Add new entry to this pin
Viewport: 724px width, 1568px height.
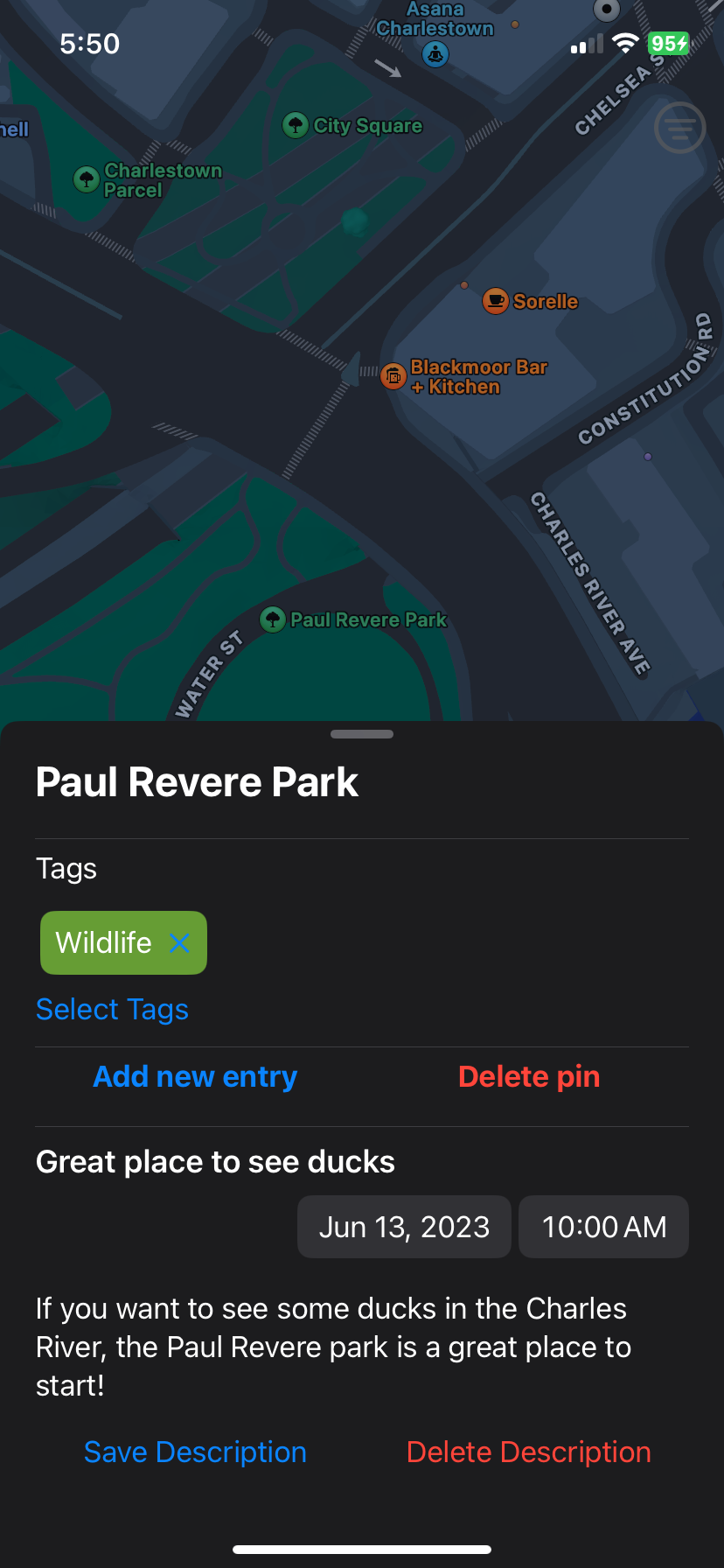(x=195, y=1076)
